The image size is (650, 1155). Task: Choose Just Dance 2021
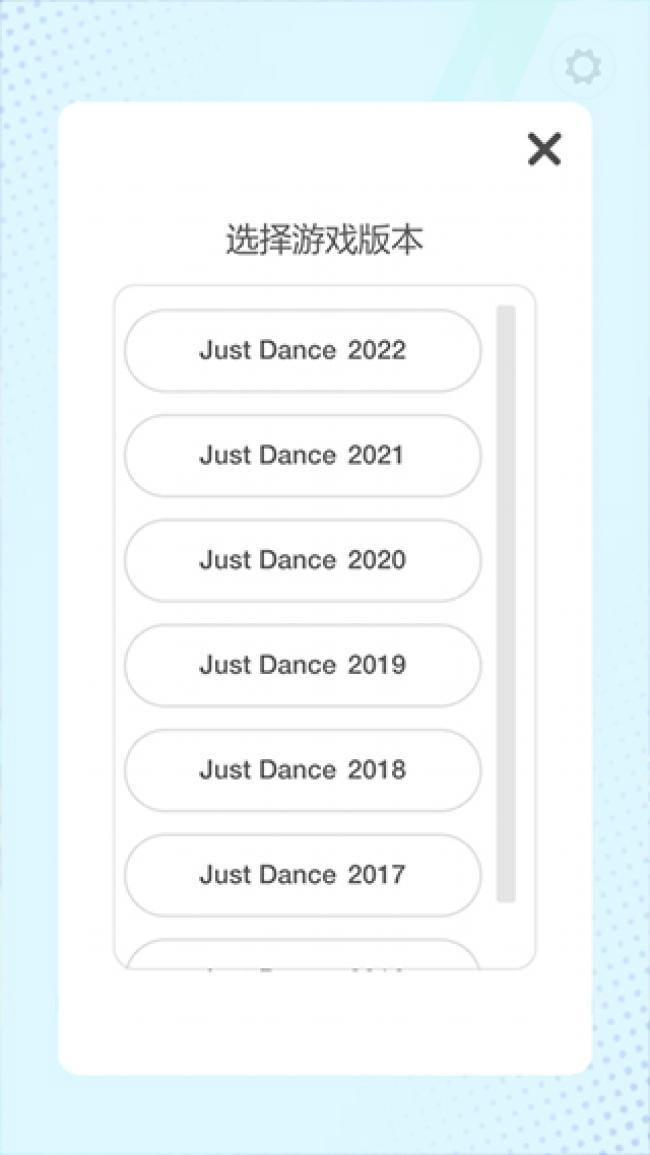302,455
